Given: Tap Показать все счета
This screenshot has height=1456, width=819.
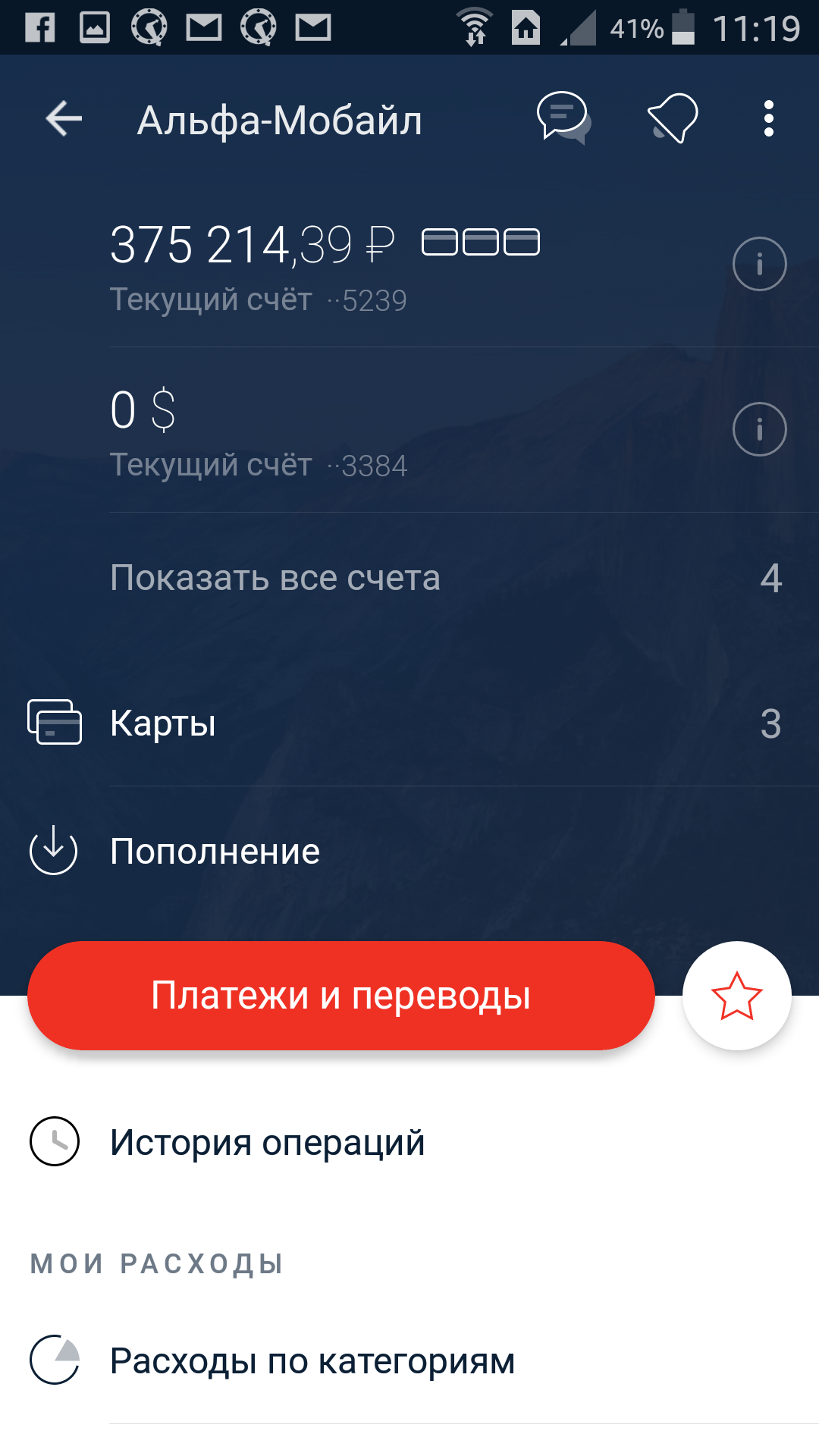Looking at the screenshot, I should (409, 578).
